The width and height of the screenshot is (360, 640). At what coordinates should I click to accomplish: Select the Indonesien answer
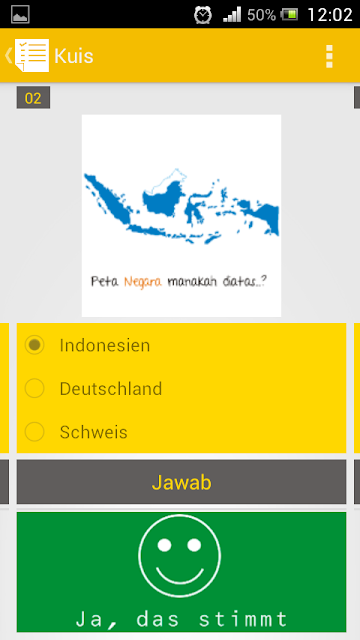tap(181, 345)
